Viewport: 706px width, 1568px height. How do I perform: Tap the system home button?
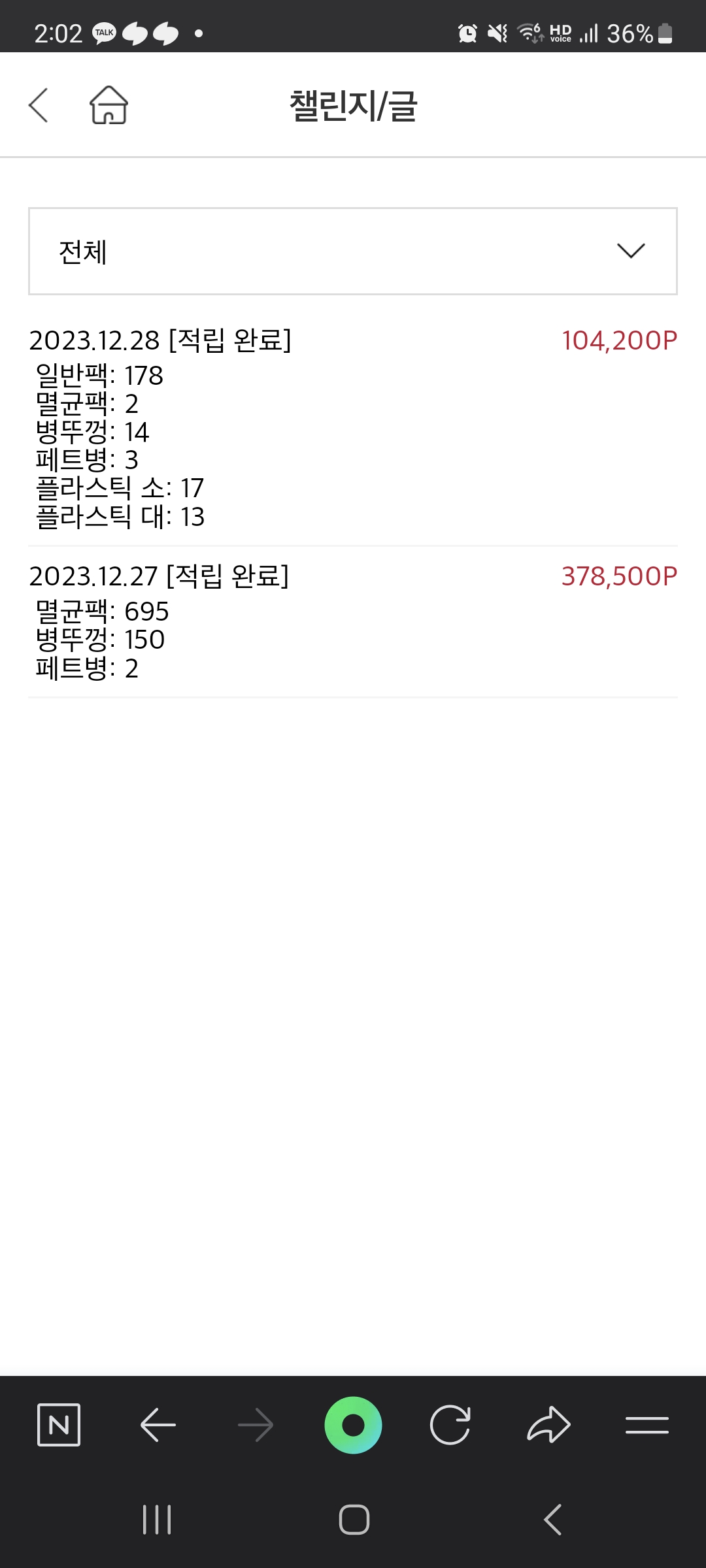pyautogui.click(x=354, y=1519)
